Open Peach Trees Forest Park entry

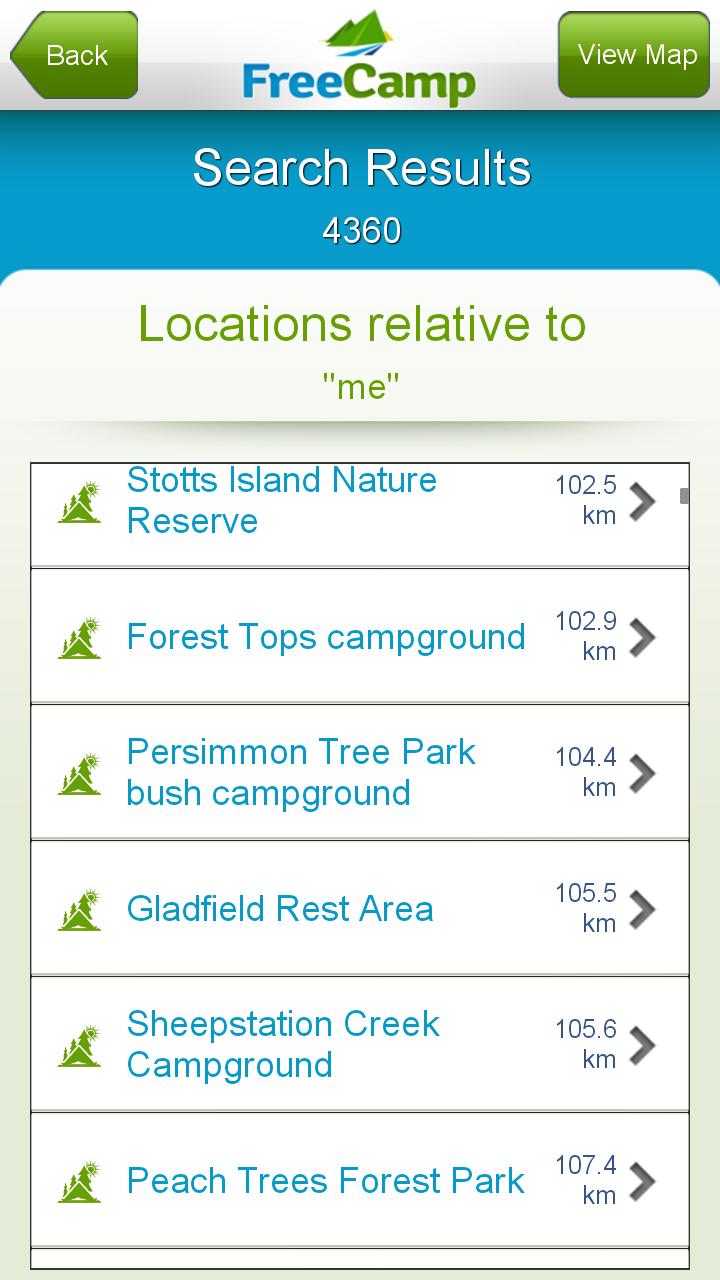click(360, 1181)
